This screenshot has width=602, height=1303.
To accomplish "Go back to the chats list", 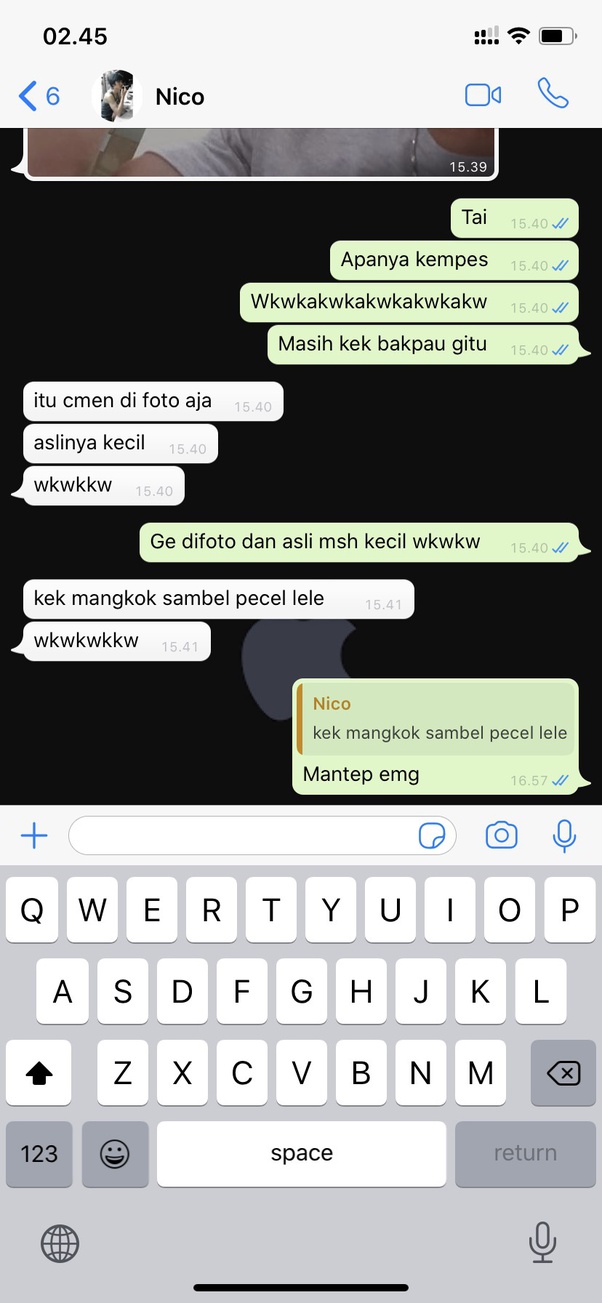I will (x=38, y=96).
